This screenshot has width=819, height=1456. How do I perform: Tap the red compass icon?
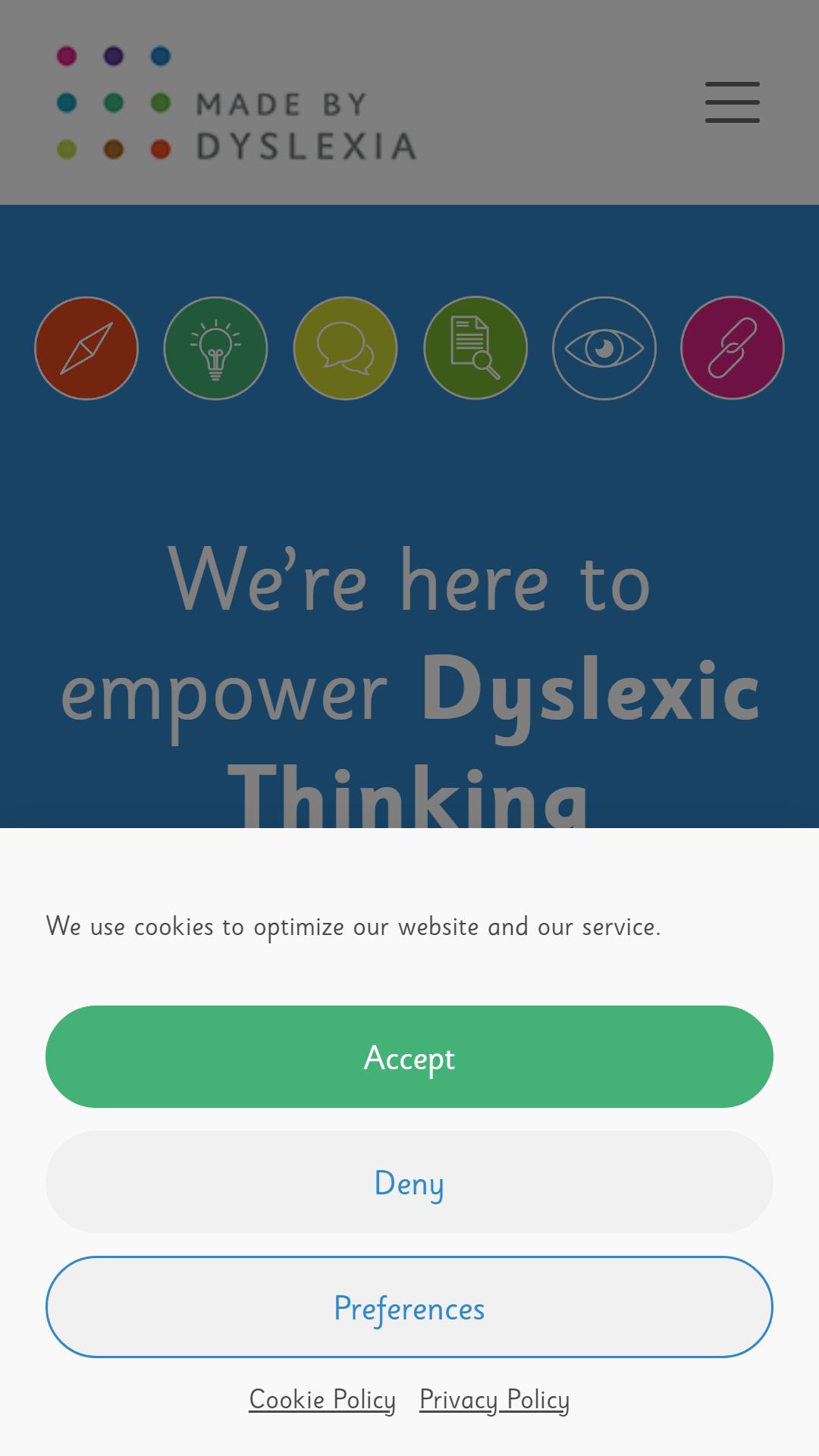(86, 348)
